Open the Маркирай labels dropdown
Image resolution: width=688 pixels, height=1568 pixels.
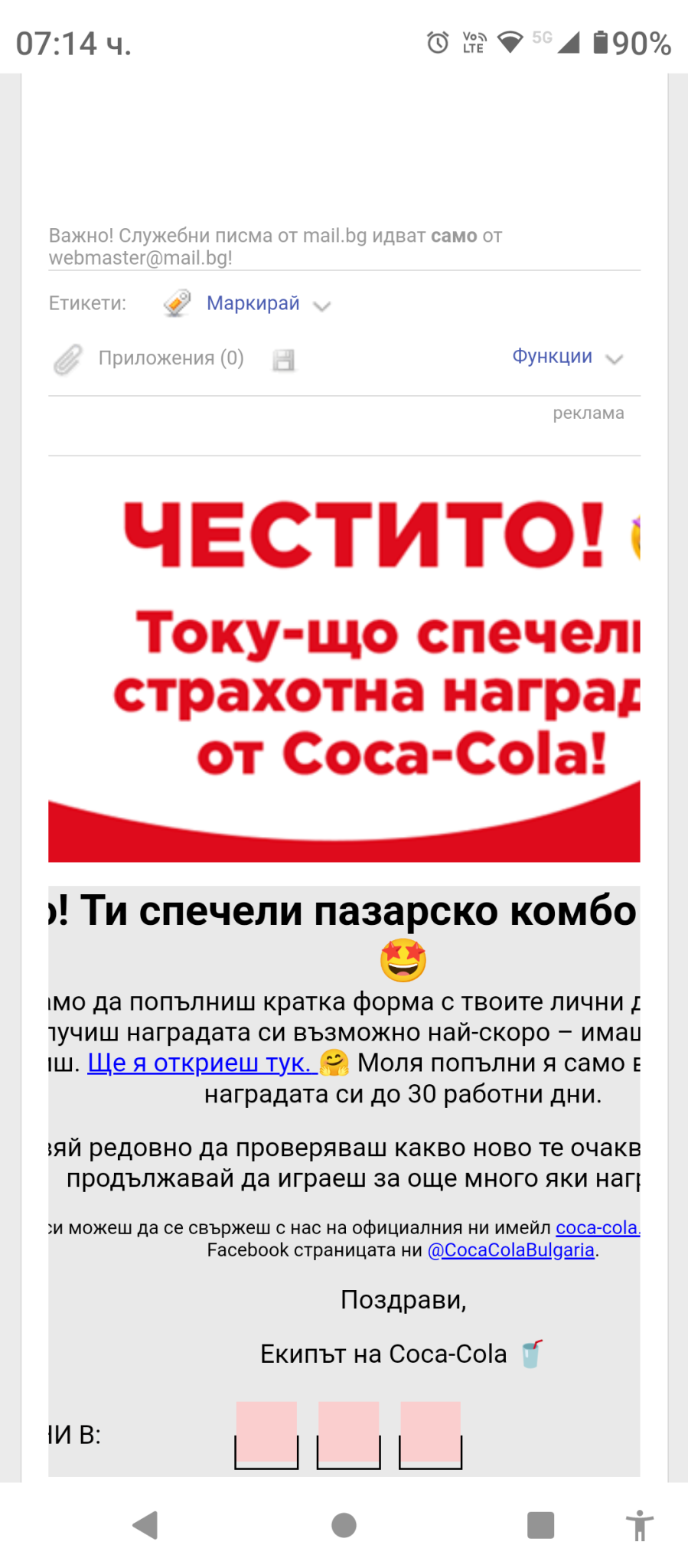click(x=253, y=304)
